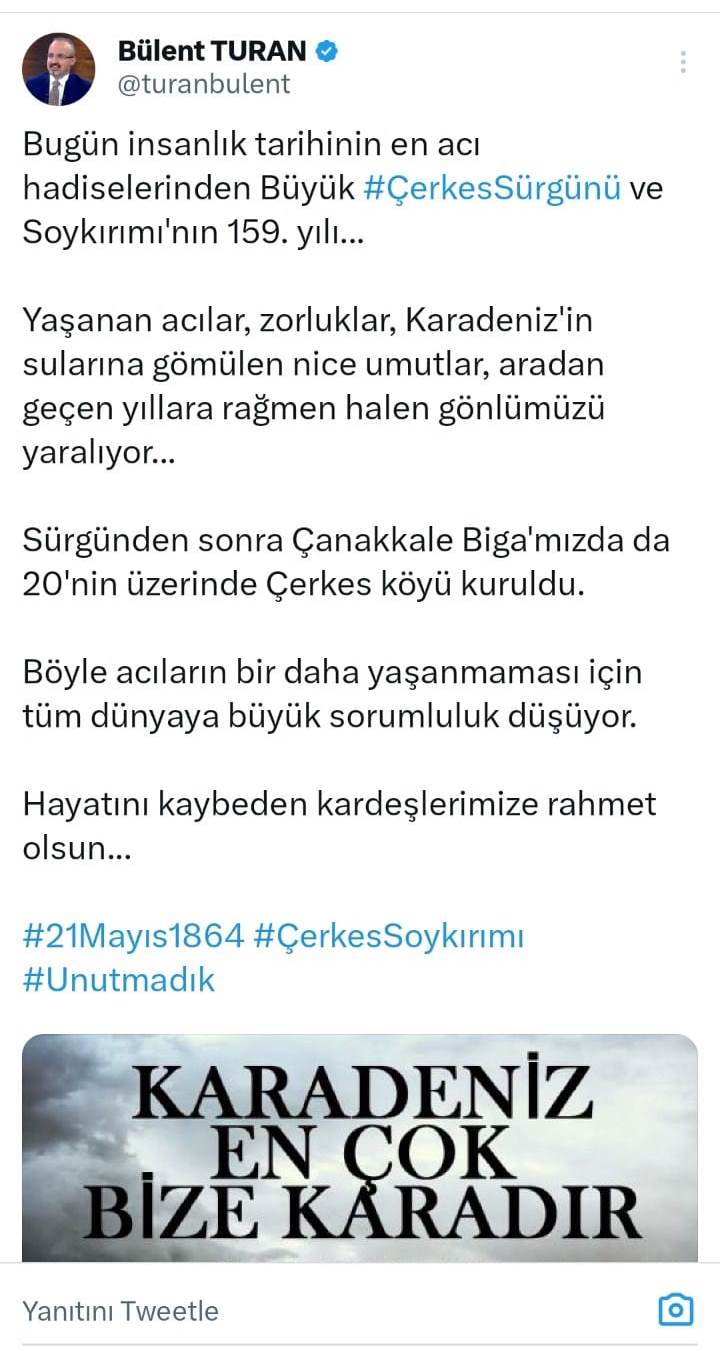This screenshot has width=720, height=1351.
Task: Add a photo with the camera icon
Action: tap(676, 1310)
